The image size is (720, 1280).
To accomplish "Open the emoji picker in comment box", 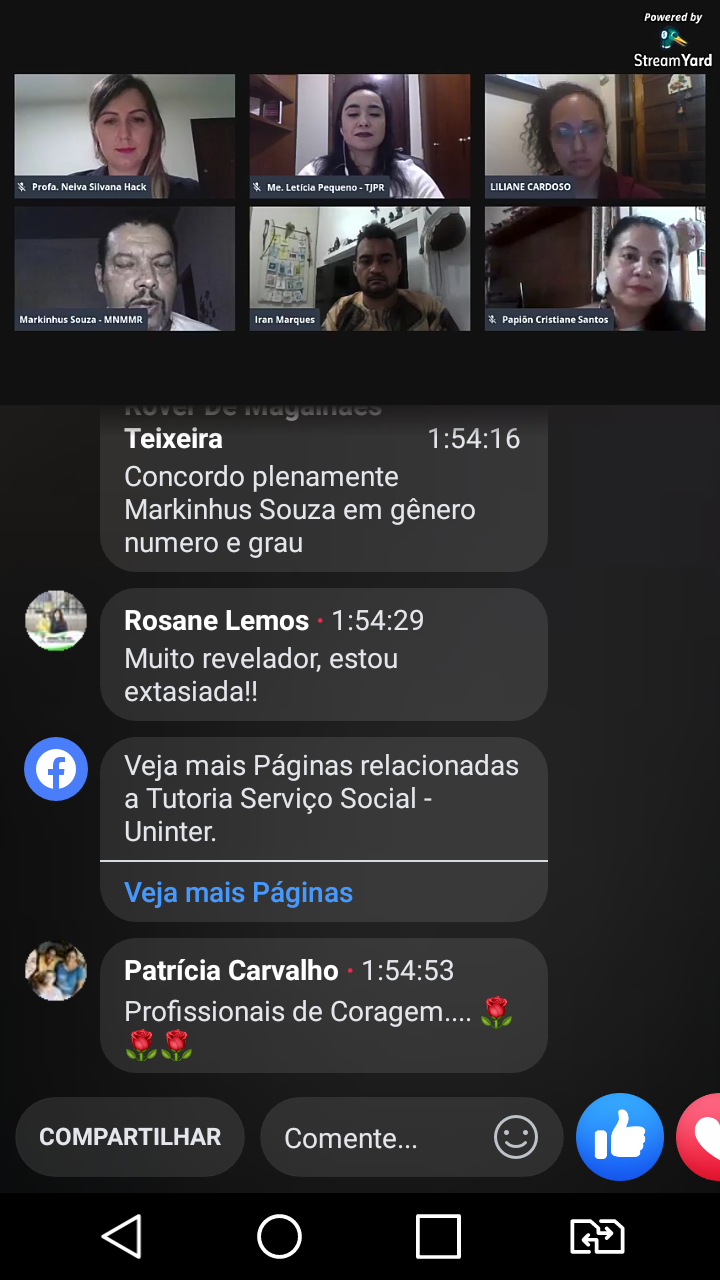I will (516, 1137).
